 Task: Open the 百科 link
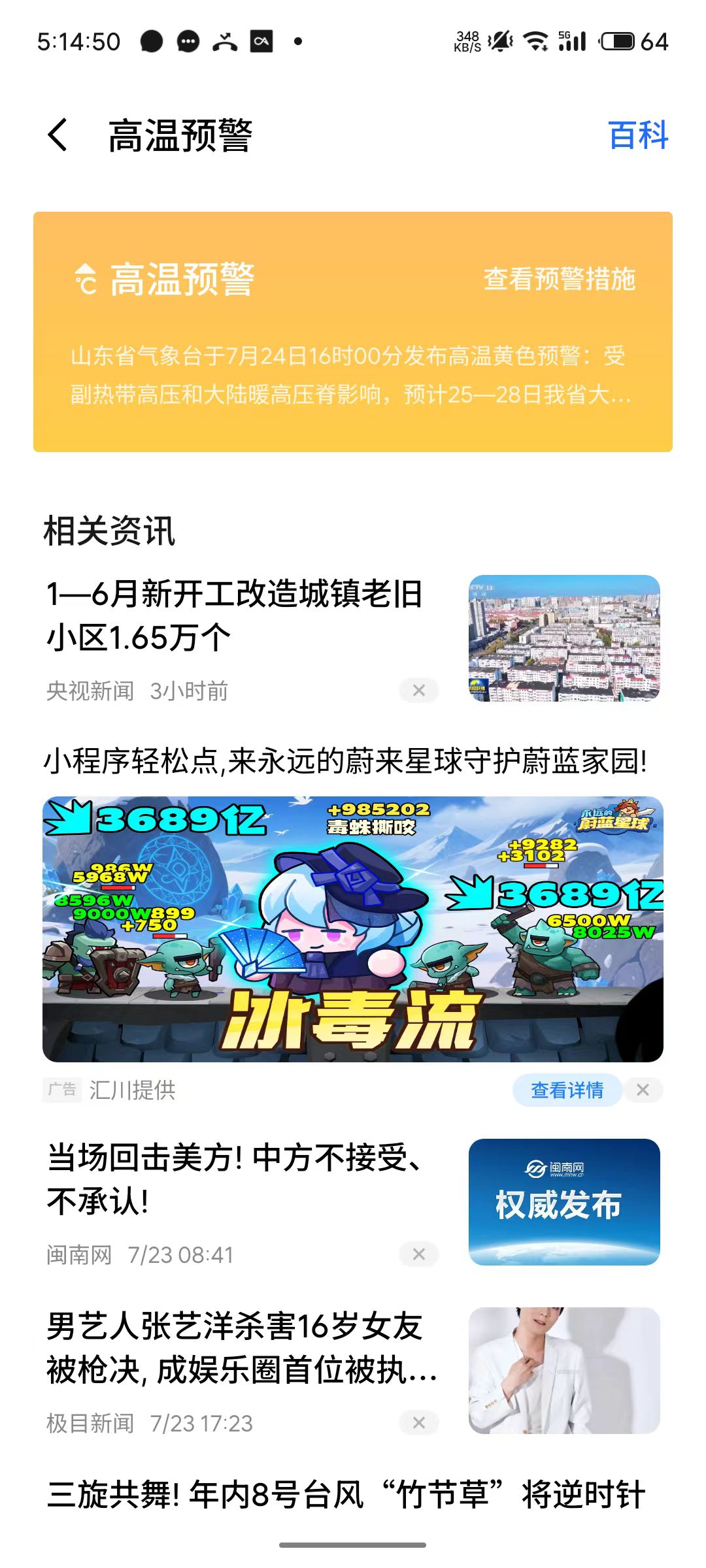(637, 135)
